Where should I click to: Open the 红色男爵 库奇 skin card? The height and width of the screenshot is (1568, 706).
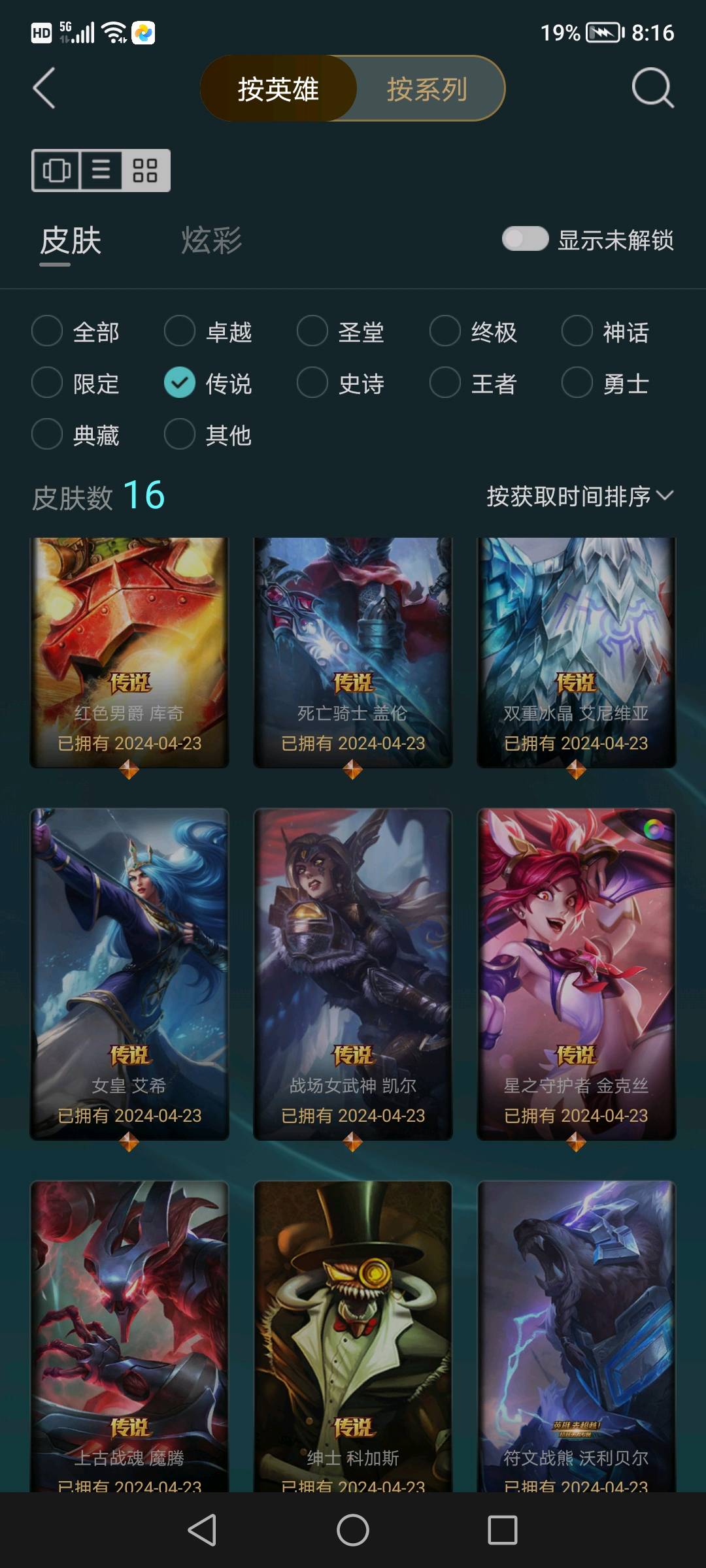pos(129,652)
